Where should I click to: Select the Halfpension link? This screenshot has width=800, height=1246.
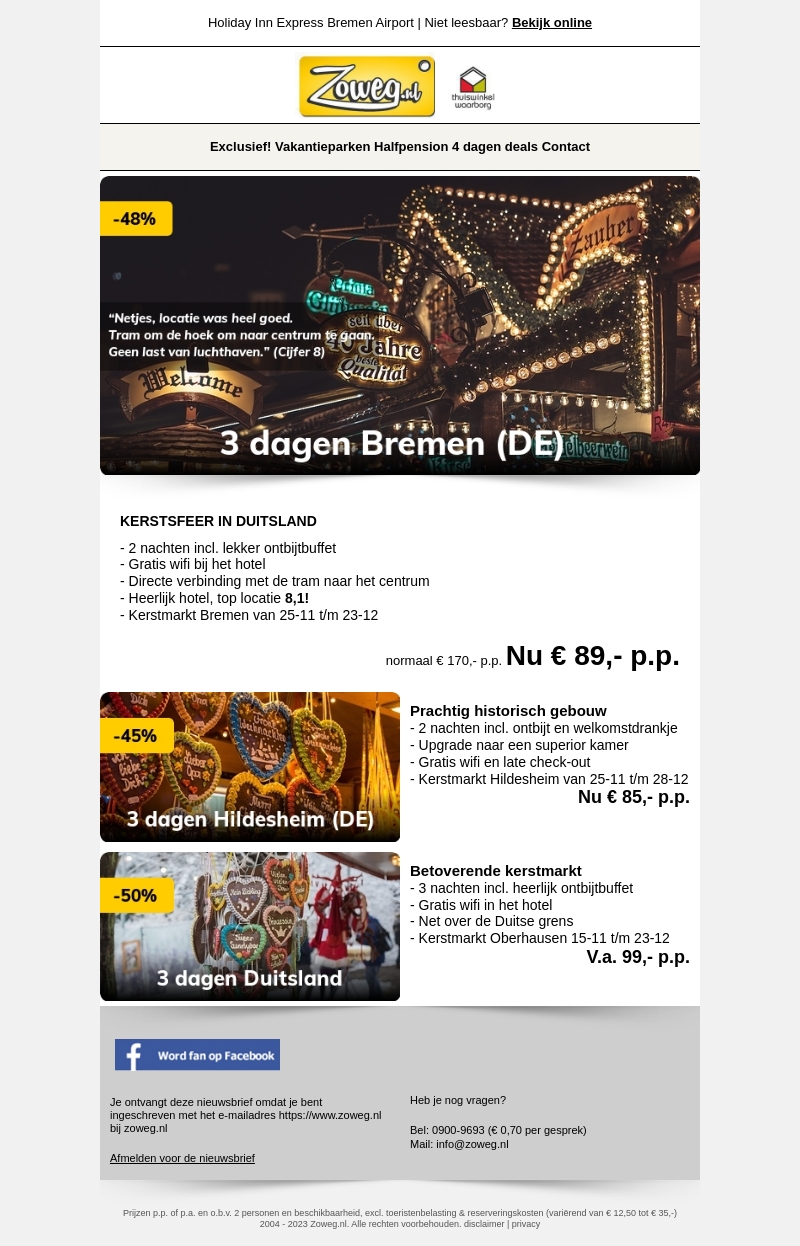click(x=411, y=147)
